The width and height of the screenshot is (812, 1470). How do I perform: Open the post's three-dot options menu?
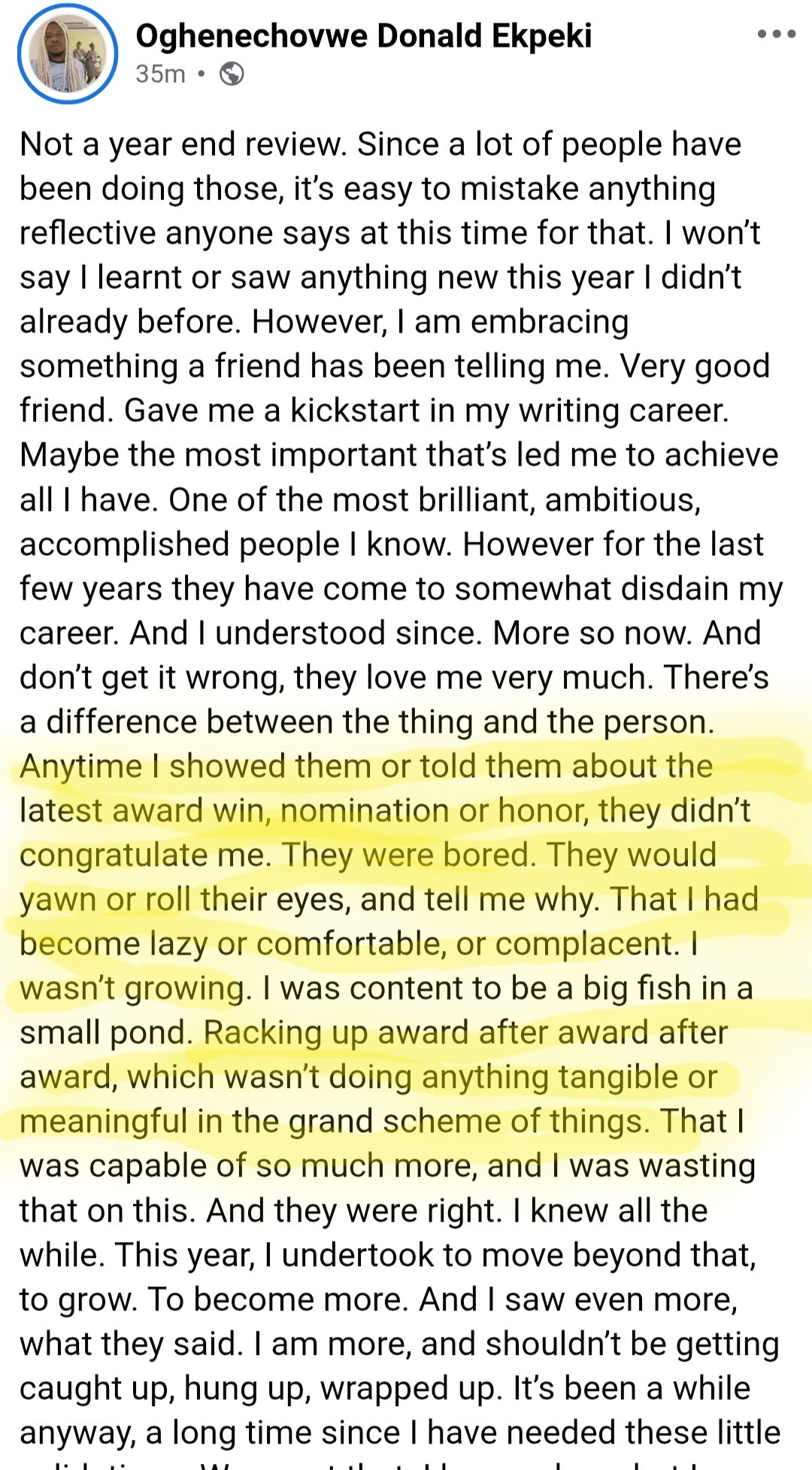pos(776,35)
